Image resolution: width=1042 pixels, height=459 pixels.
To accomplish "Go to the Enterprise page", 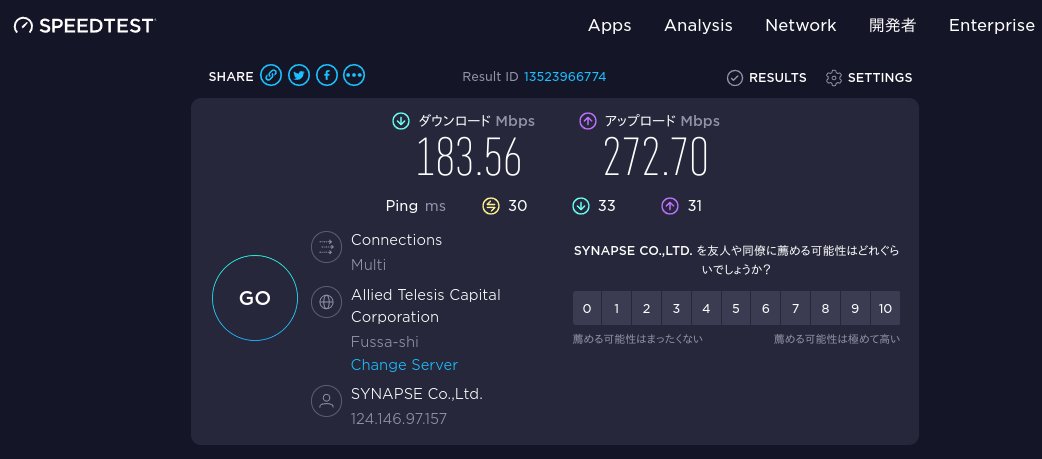I will (991, 26).
